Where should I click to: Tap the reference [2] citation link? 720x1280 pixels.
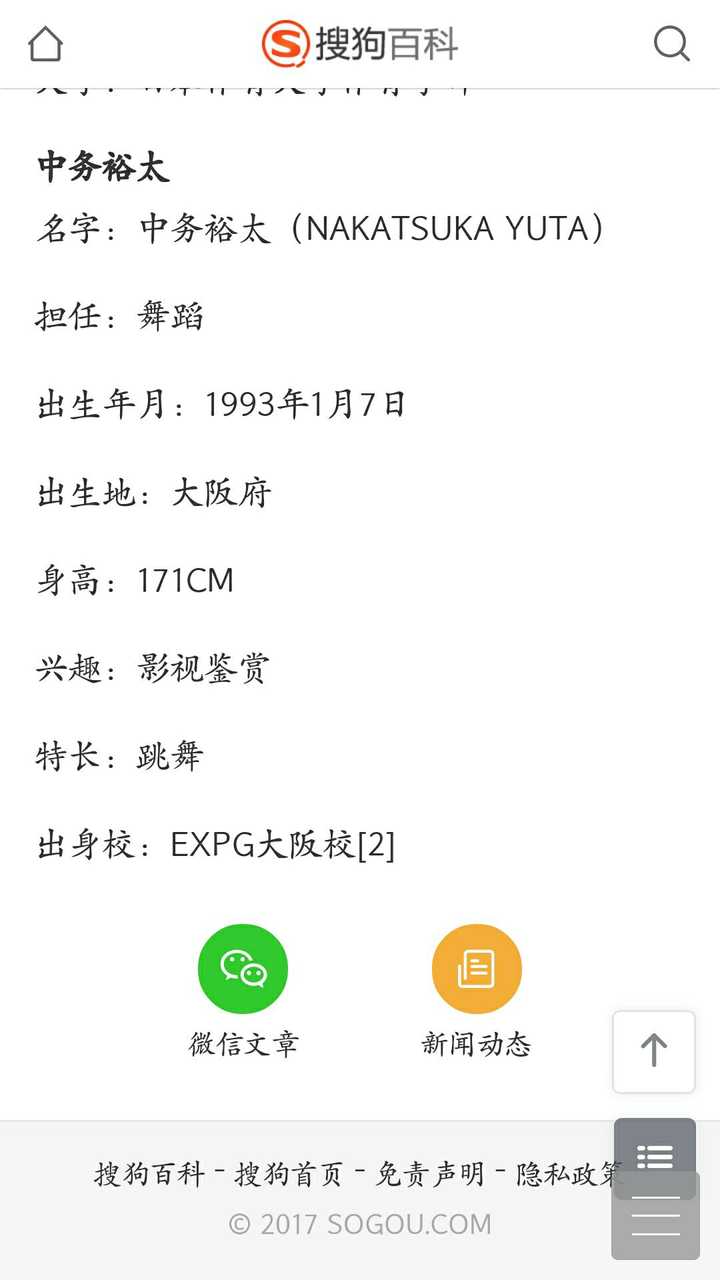click(x=376, y=845)
